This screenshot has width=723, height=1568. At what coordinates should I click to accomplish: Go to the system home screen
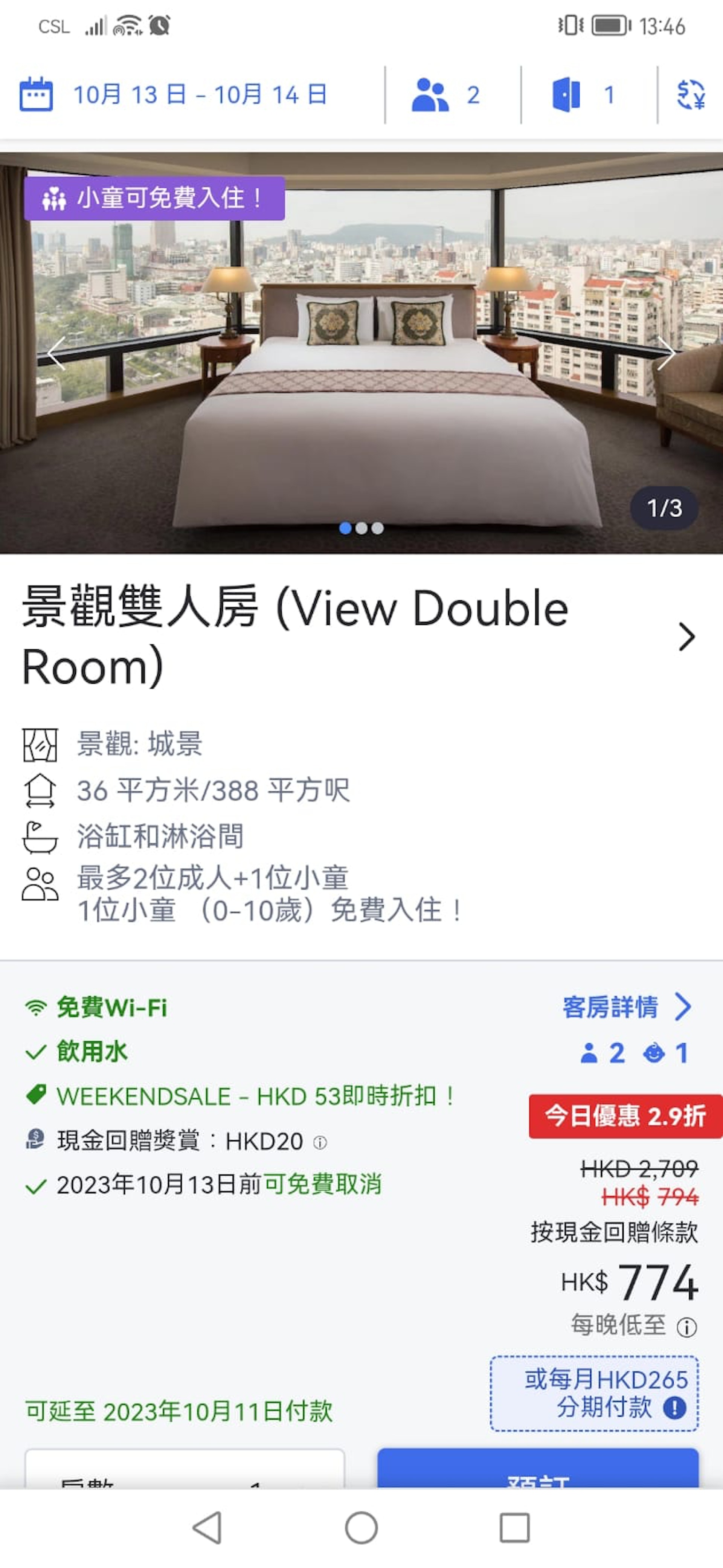click(x=361, y=1528)
